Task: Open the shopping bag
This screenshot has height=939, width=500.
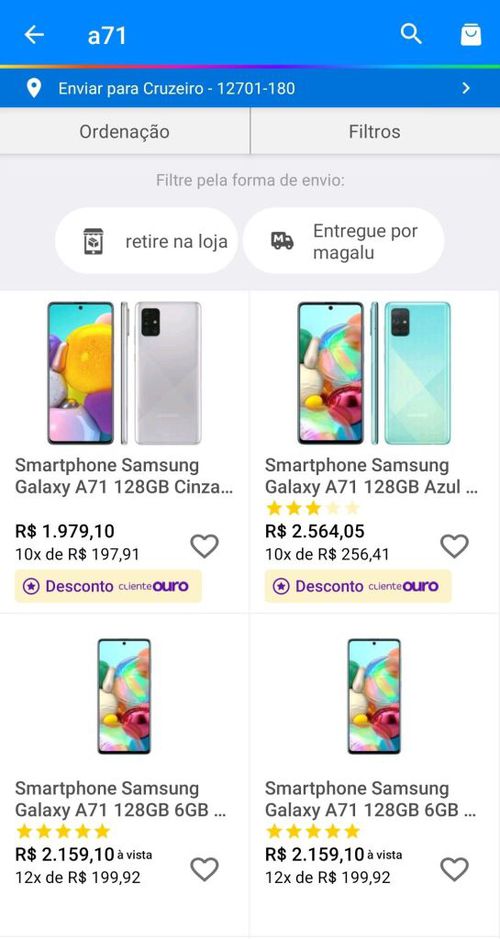Action: (471, 34)
